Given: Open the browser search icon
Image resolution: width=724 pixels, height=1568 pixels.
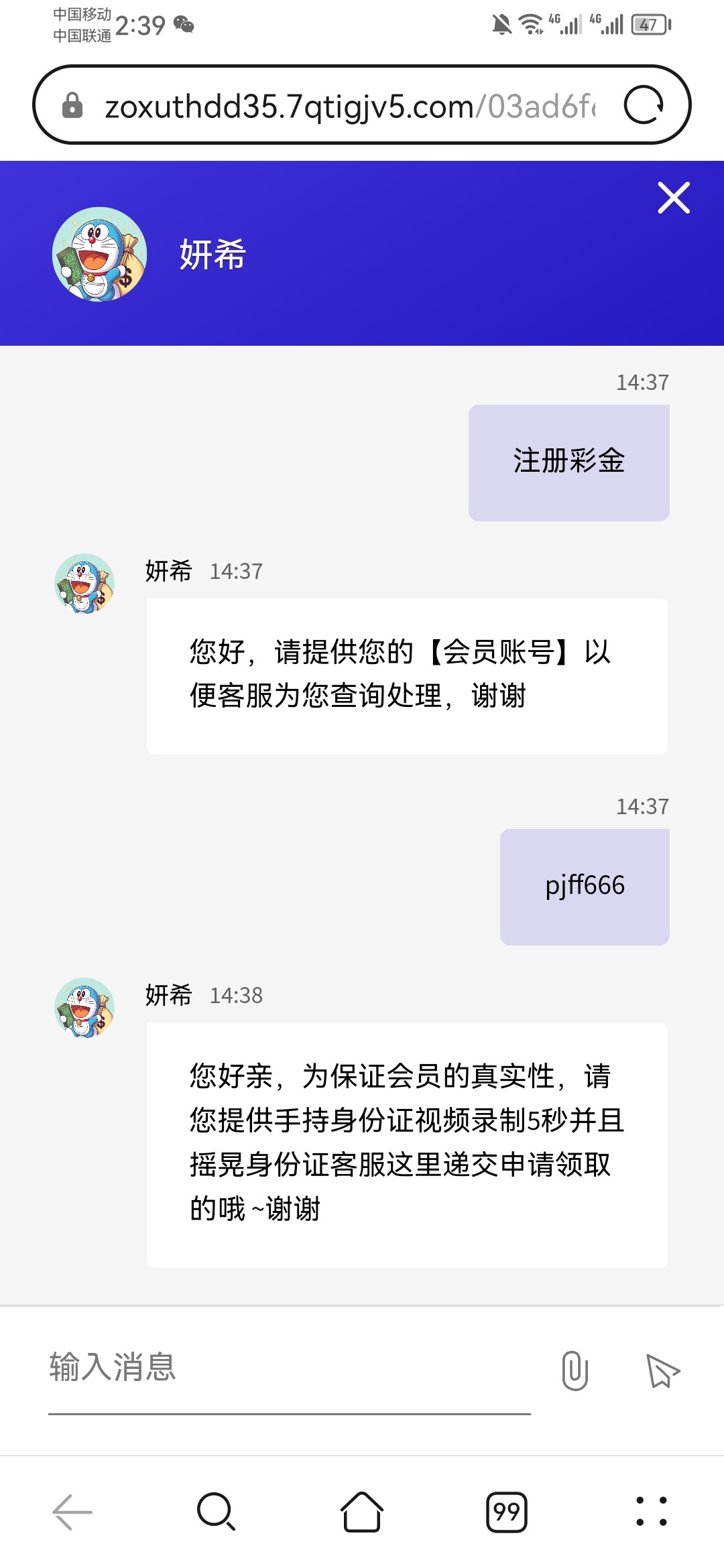Looking at the screenshot, I should (216, 1512).
